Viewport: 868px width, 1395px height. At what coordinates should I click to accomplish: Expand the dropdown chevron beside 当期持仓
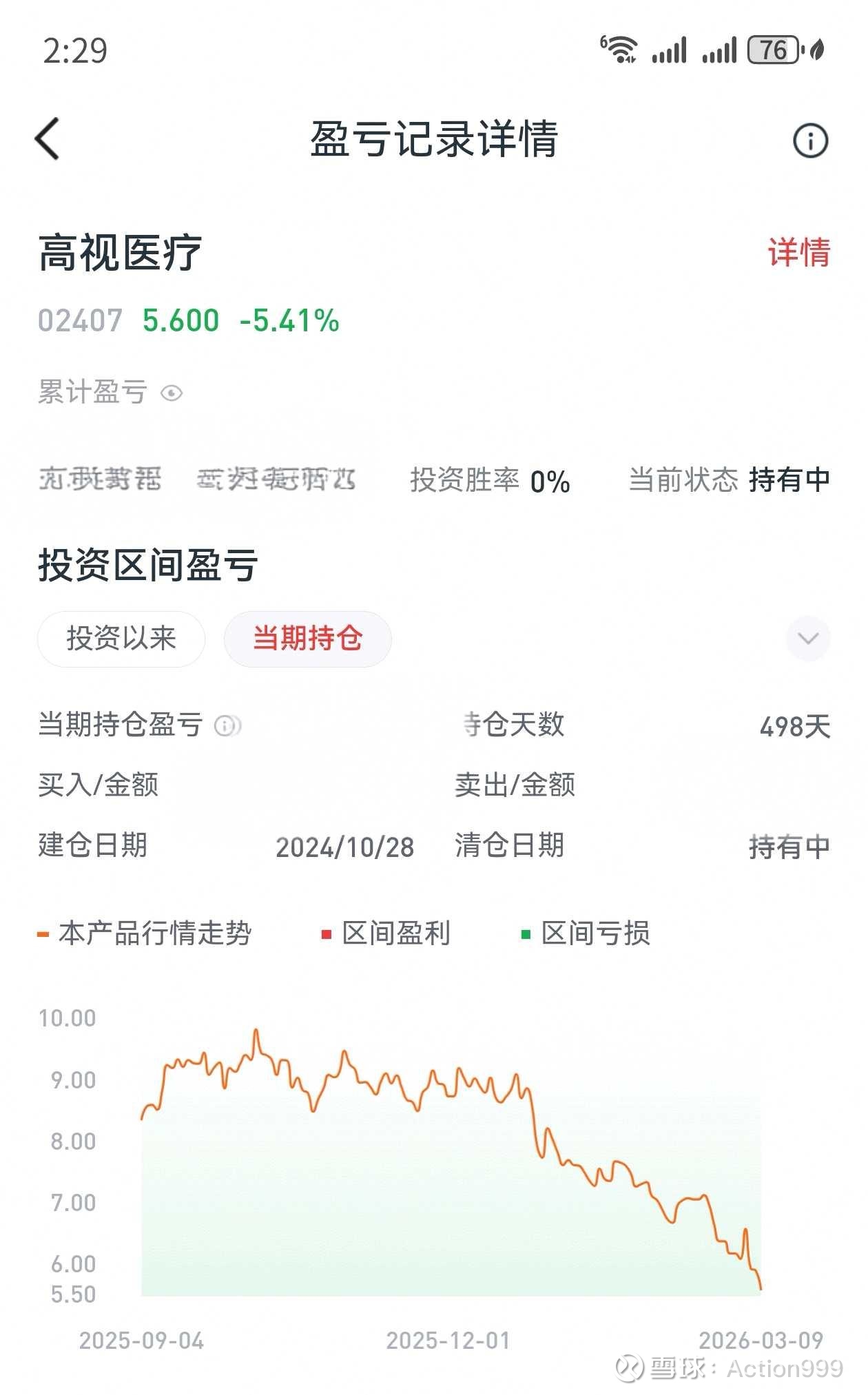coord(807,639)
